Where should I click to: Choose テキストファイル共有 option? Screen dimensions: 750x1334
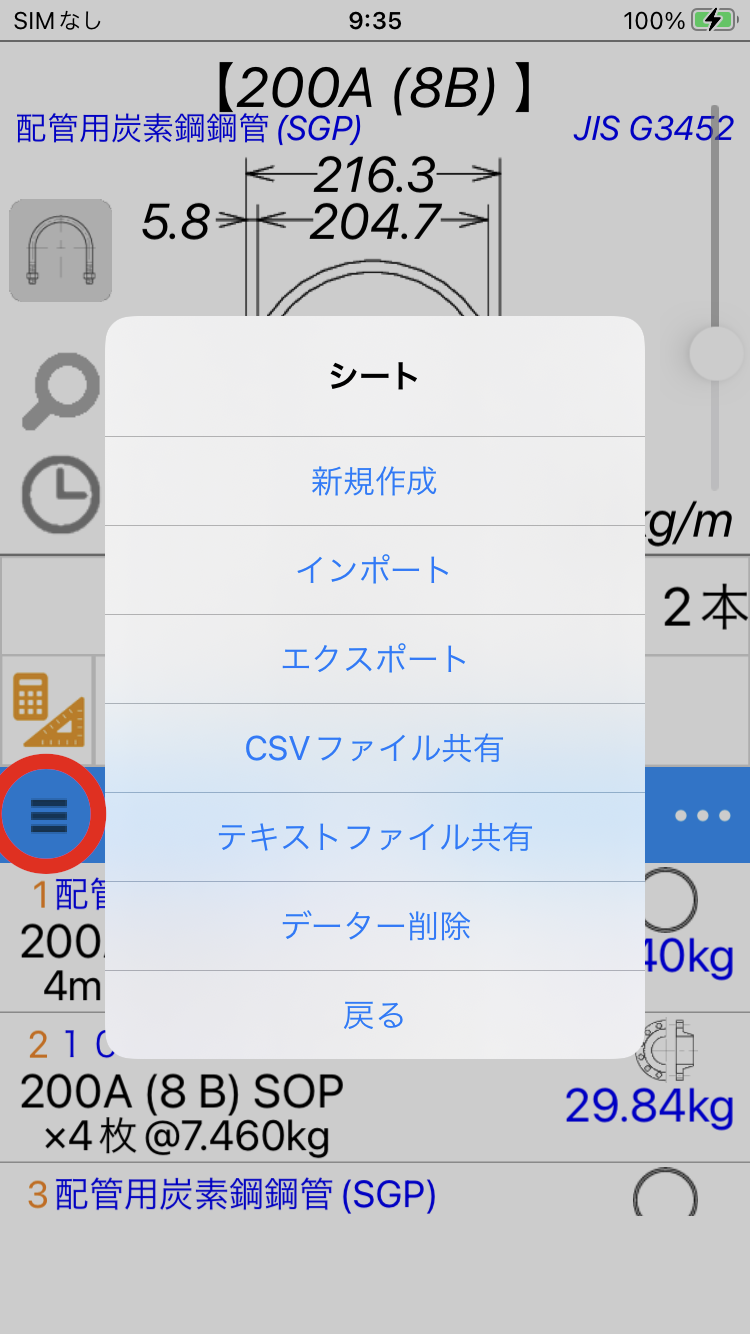(x=374, y=837)
